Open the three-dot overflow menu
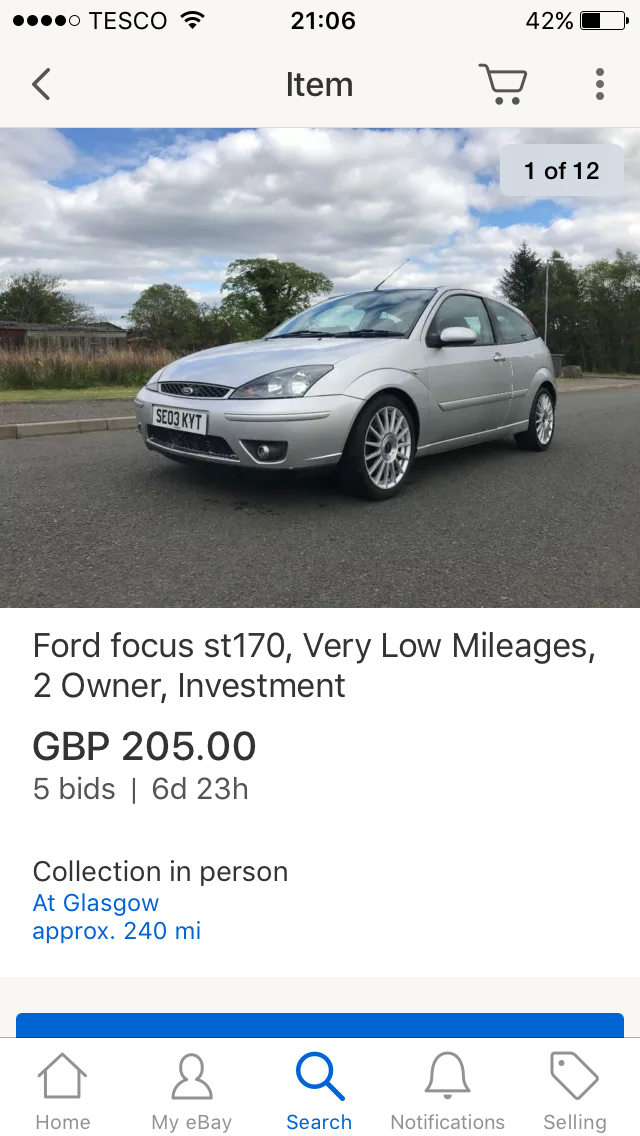This screenshot has height=1136, width=640. click(x=599, y=84)
